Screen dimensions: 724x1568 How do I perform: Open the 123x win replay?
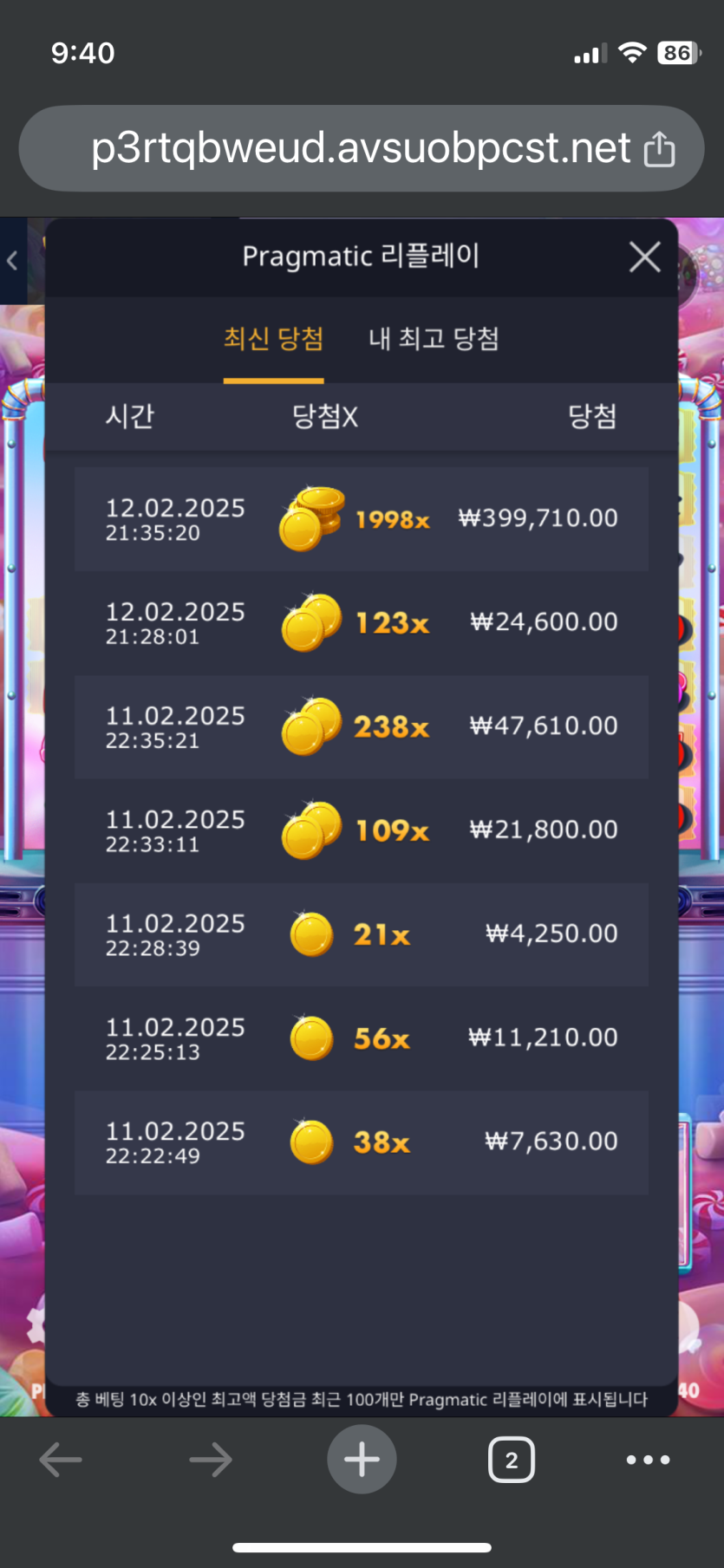point(361,623)
